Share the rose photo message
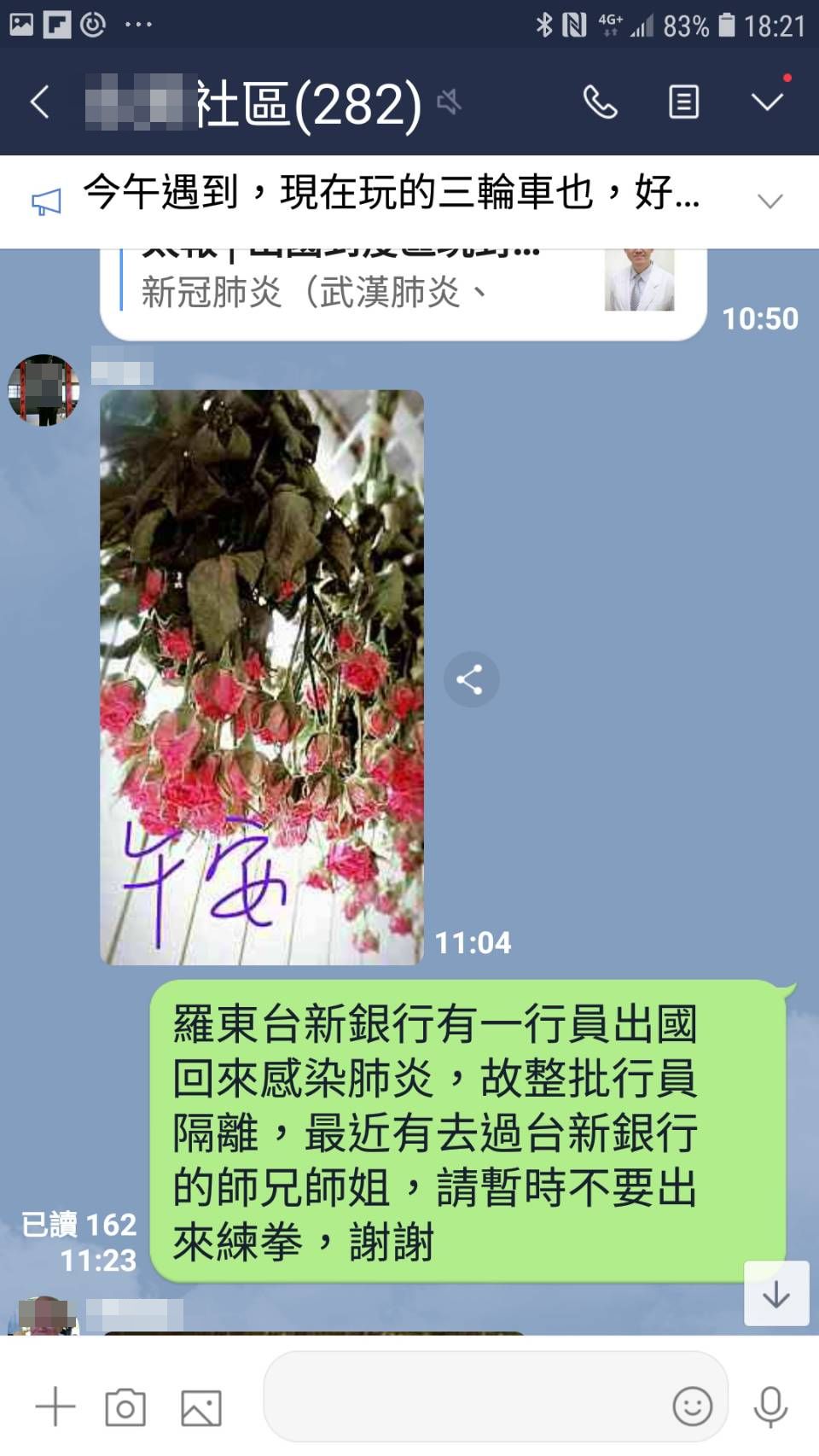This screenshot has height=1456, width=819. (x=471, y=679)
